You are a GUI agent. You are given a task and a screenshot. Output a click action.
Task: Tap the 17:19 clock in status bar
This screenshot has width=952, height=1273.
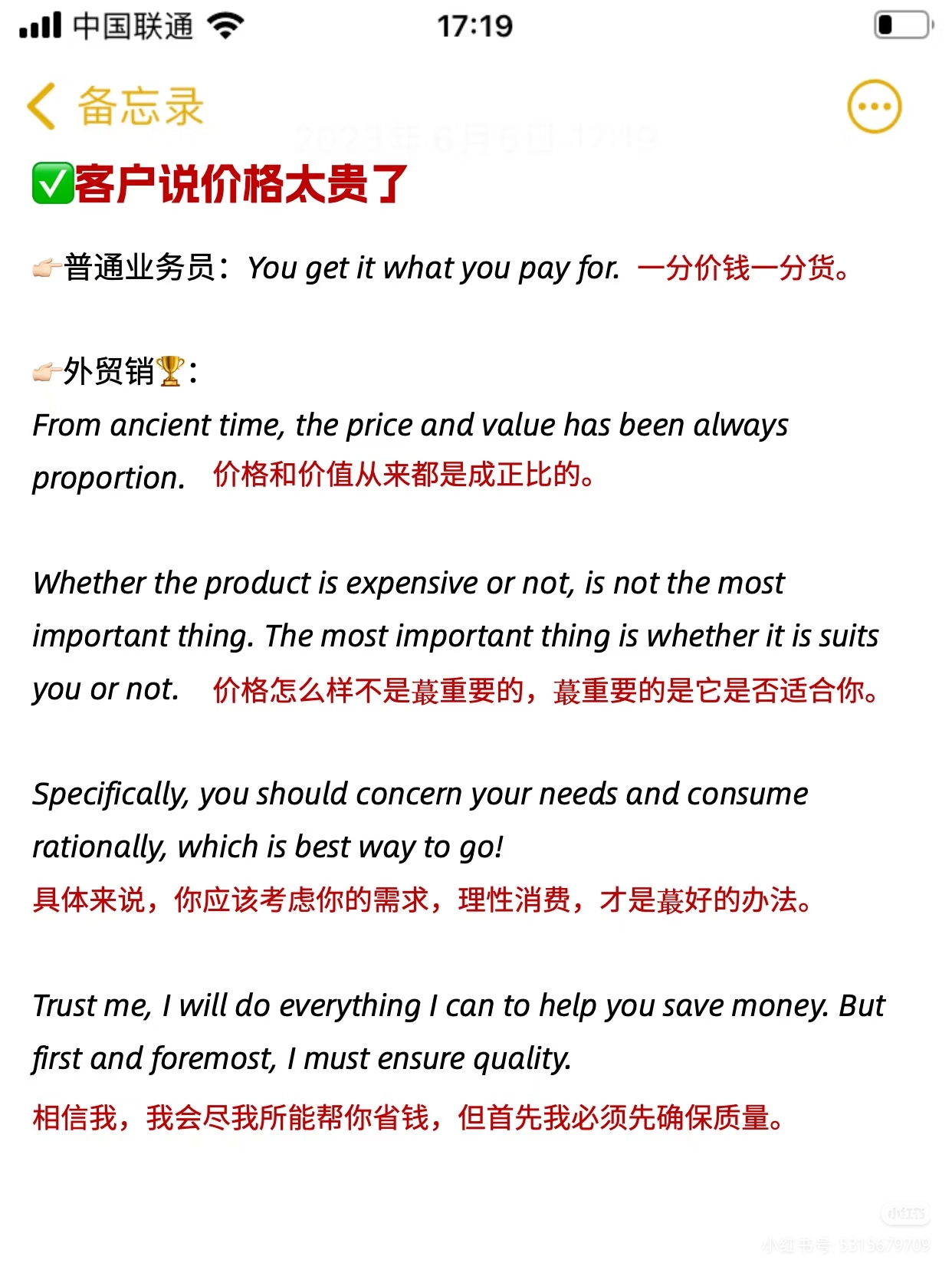coord(475,25)
